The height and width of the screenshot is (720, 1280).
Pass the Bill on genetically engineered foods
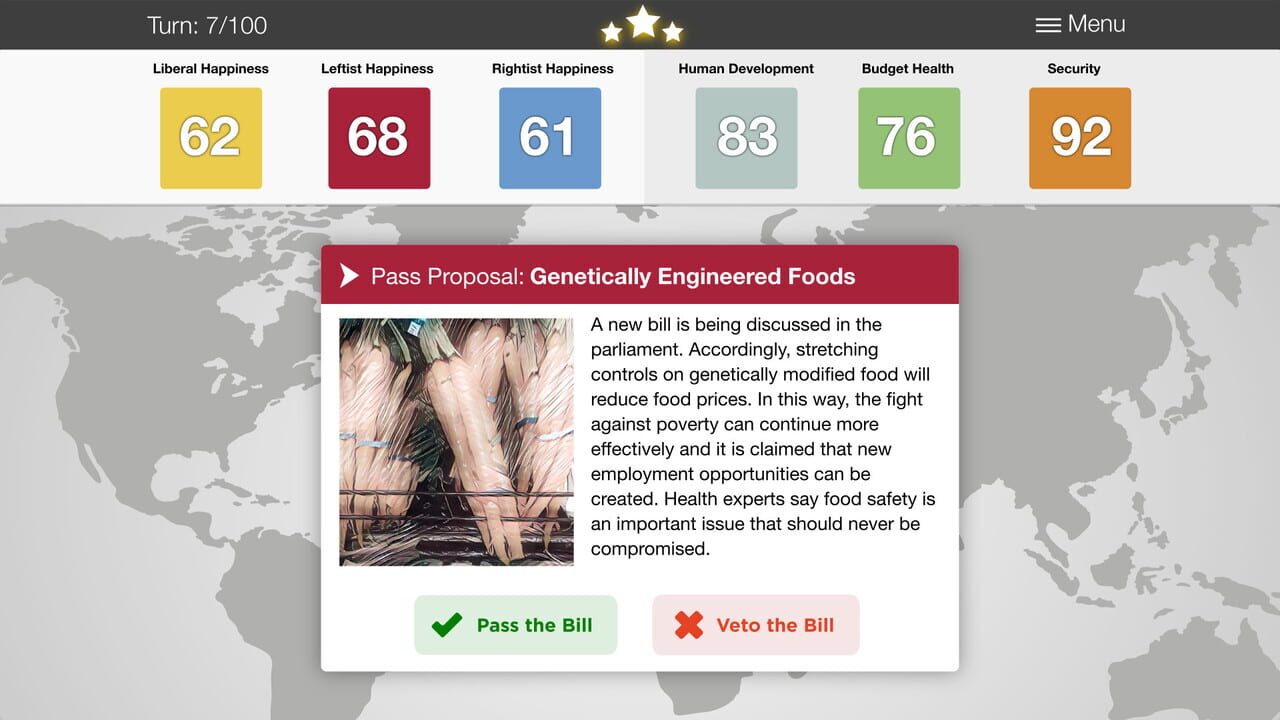(516, 625)
